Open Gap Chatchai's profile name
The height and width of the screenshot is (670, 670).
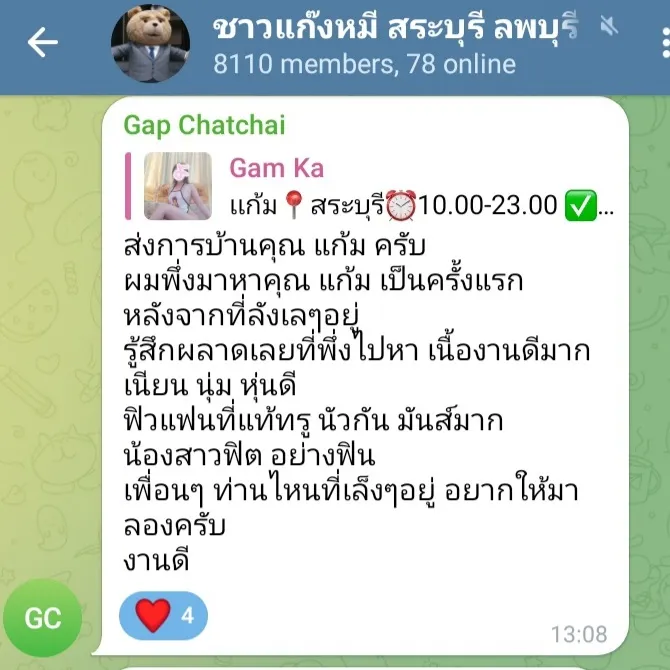(x=204, y=125)
